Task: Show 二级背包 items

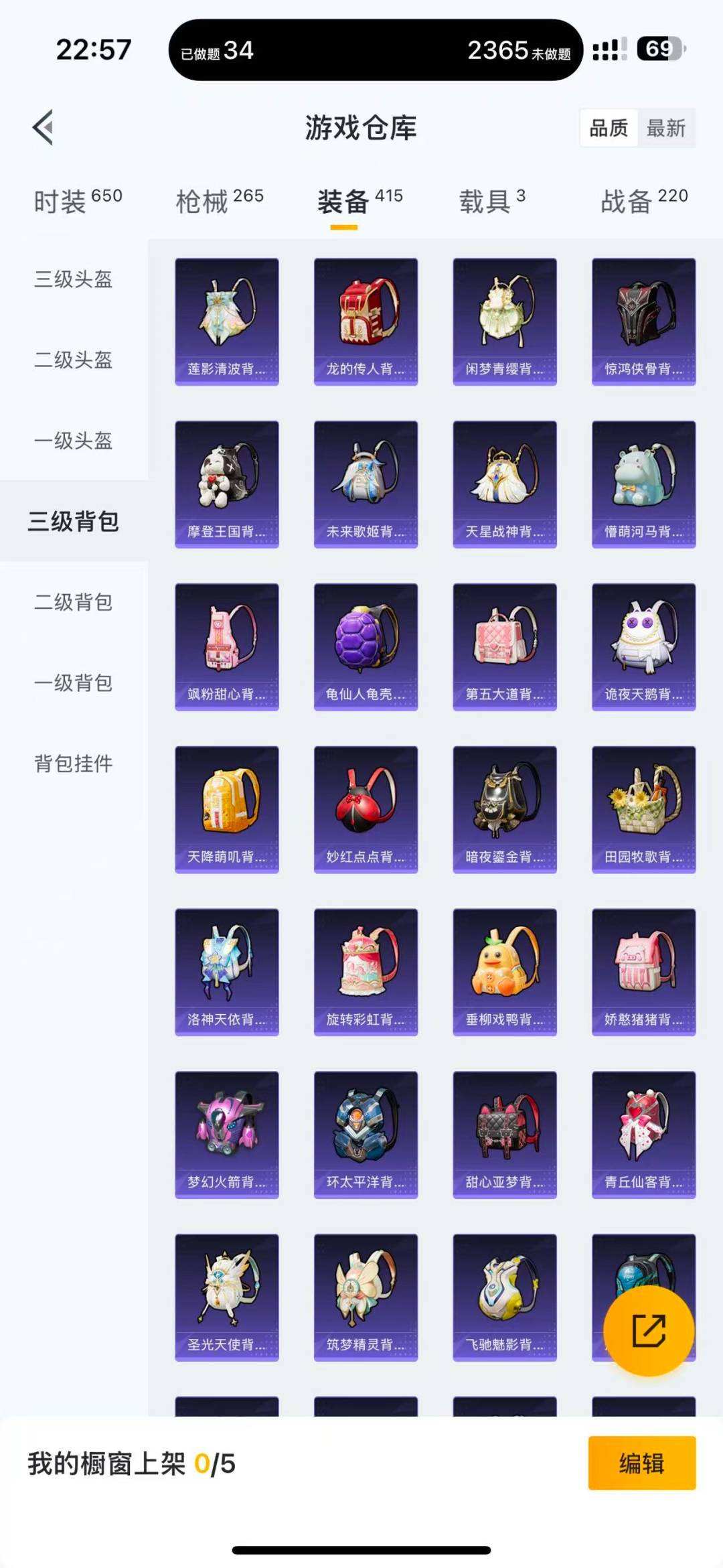Action: pyautogui.click(x=74, y=602)
